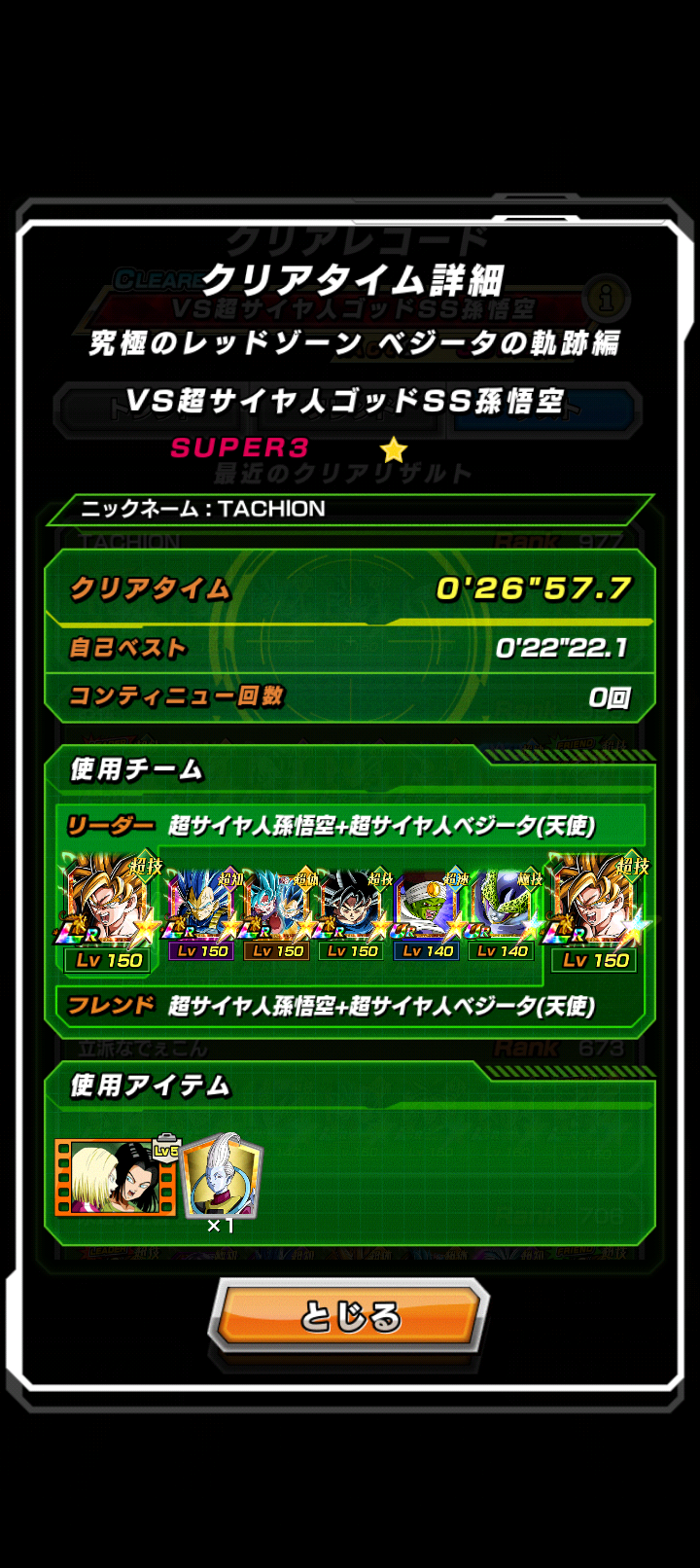Open the Cell team member card

click(x=504, y=914)
